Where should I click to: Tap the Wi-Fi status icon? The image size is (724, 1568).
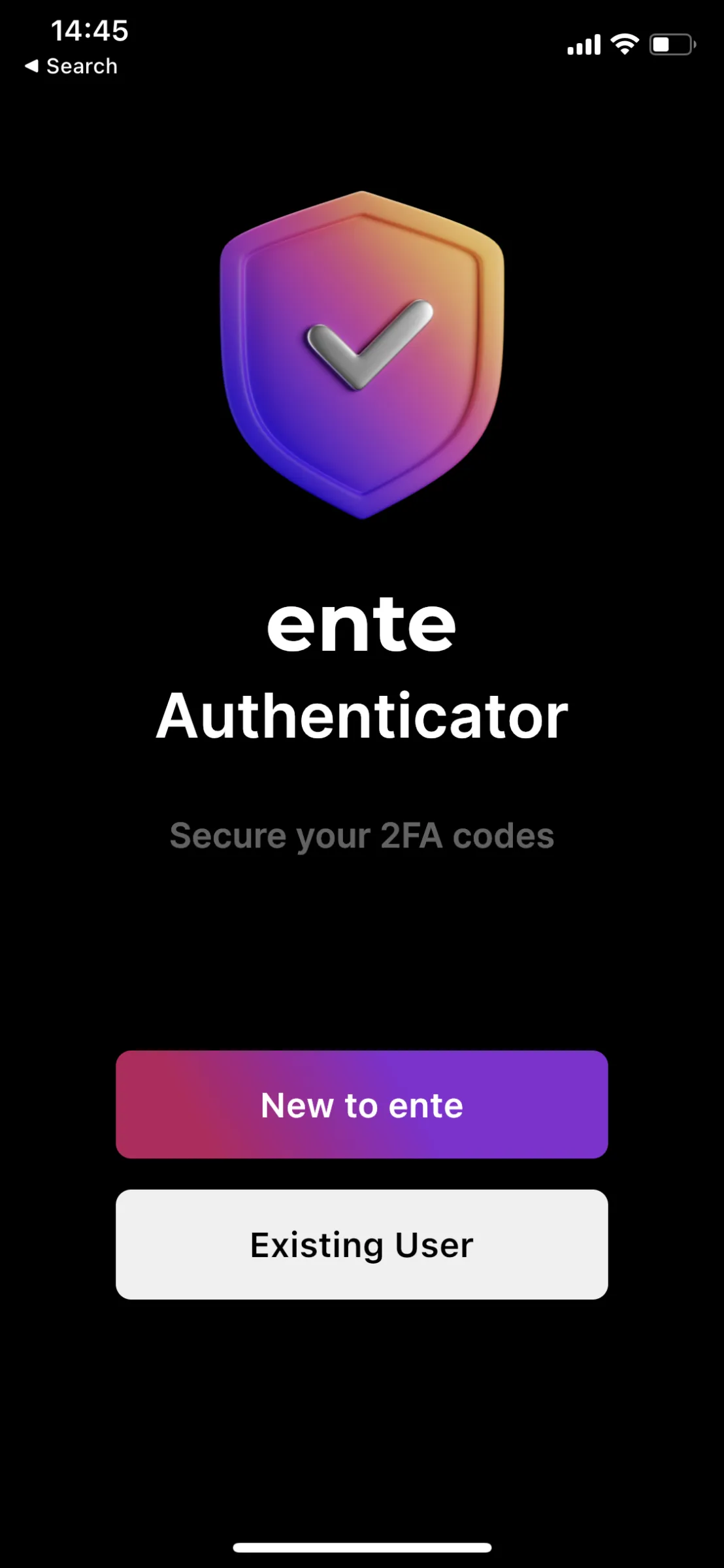pyautogui.click(x=623, y=44)
